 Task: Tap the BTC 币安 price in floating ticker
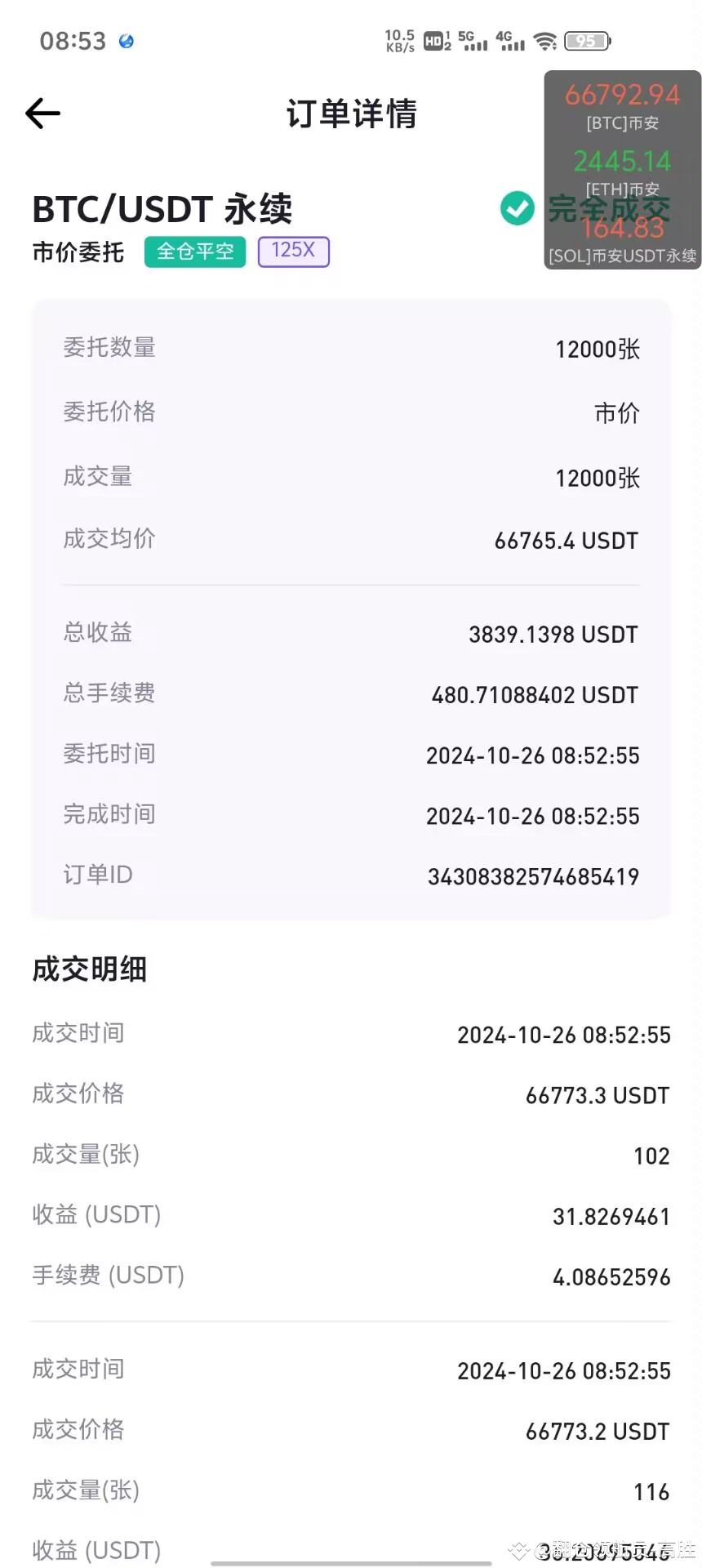click(623, 96)
